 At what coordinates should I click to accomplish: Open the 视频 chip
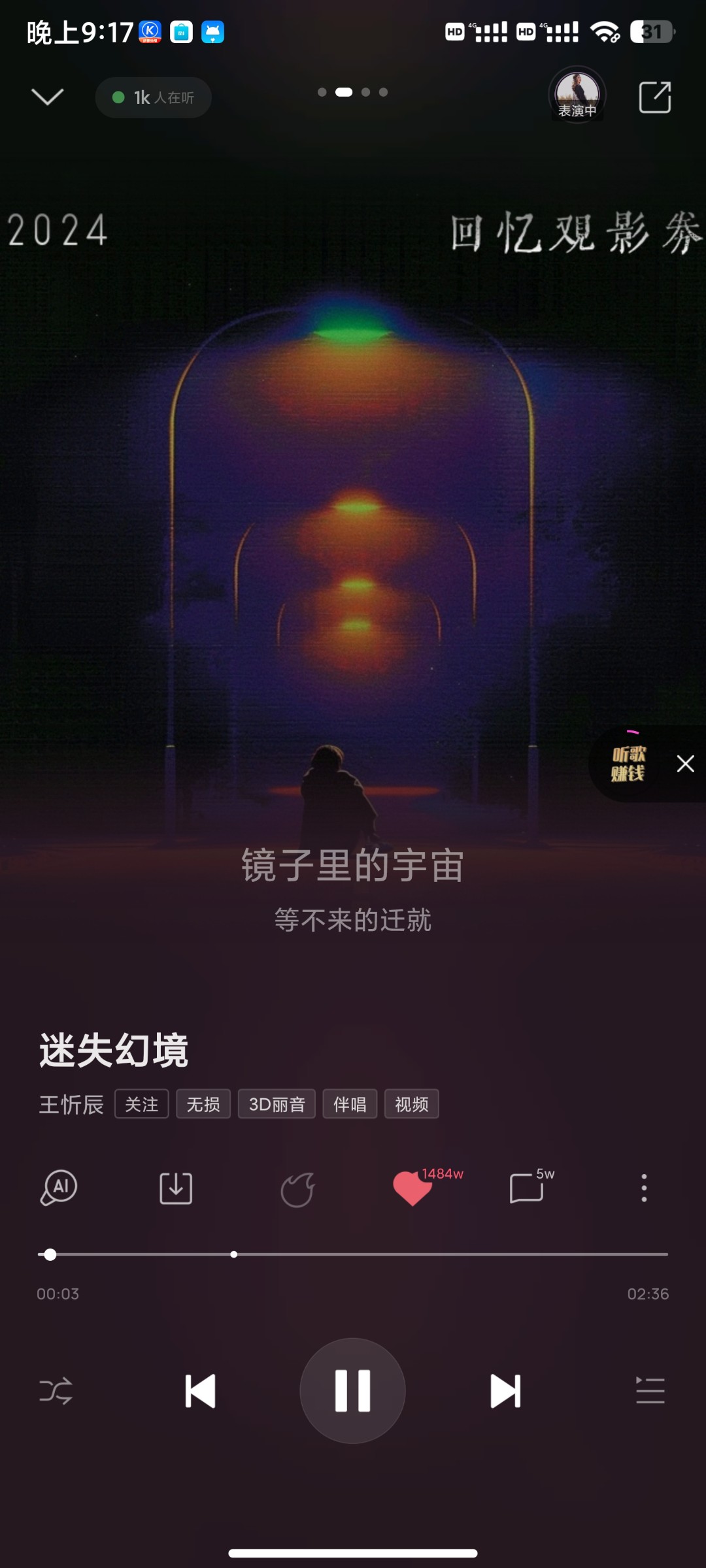[x=411, y=1104]
